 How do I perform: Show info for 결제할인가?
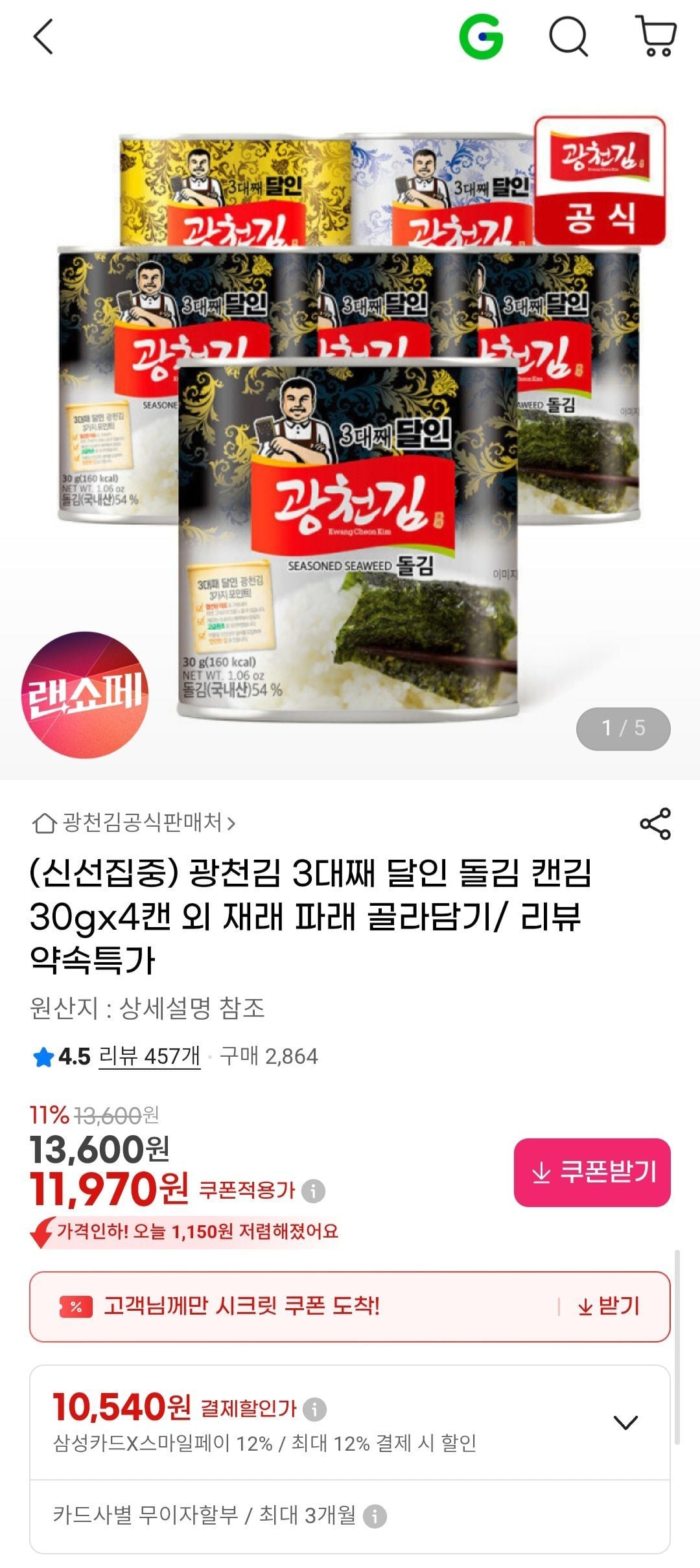(x=315, y=1408)
